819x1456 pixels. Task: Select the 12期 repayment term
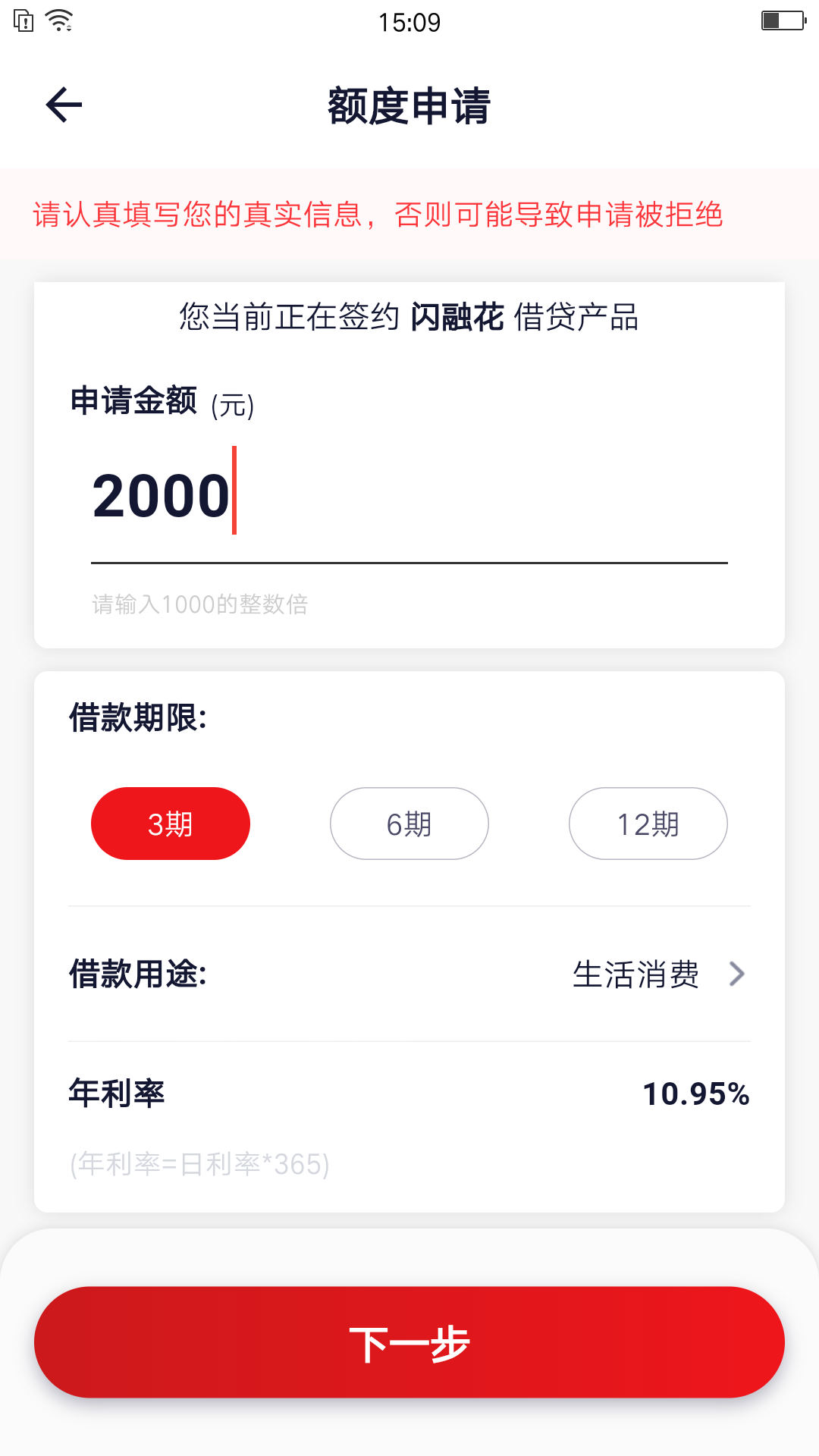648,823
